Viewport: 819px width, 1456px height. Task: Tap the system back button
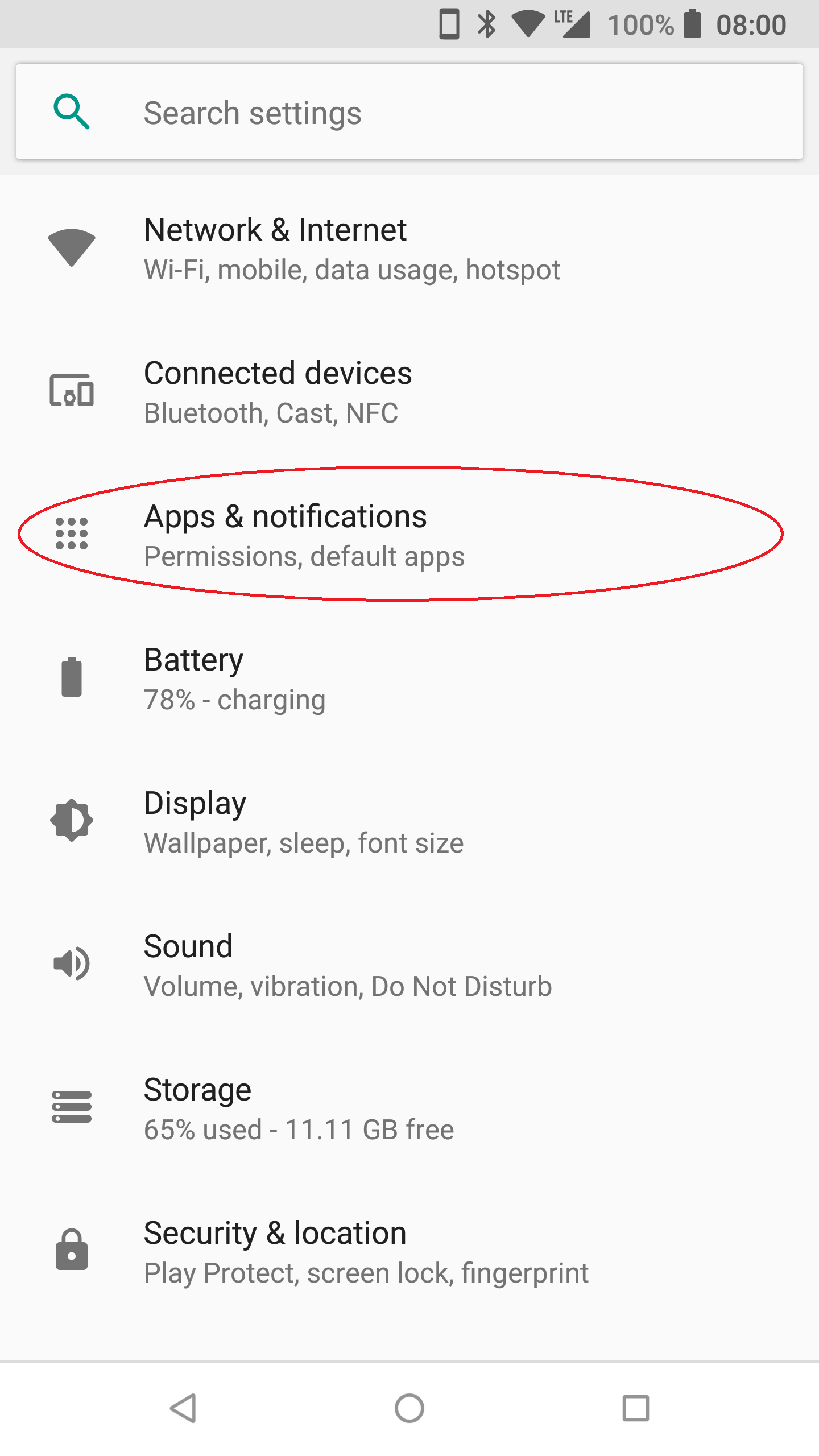coord(183,1408)
